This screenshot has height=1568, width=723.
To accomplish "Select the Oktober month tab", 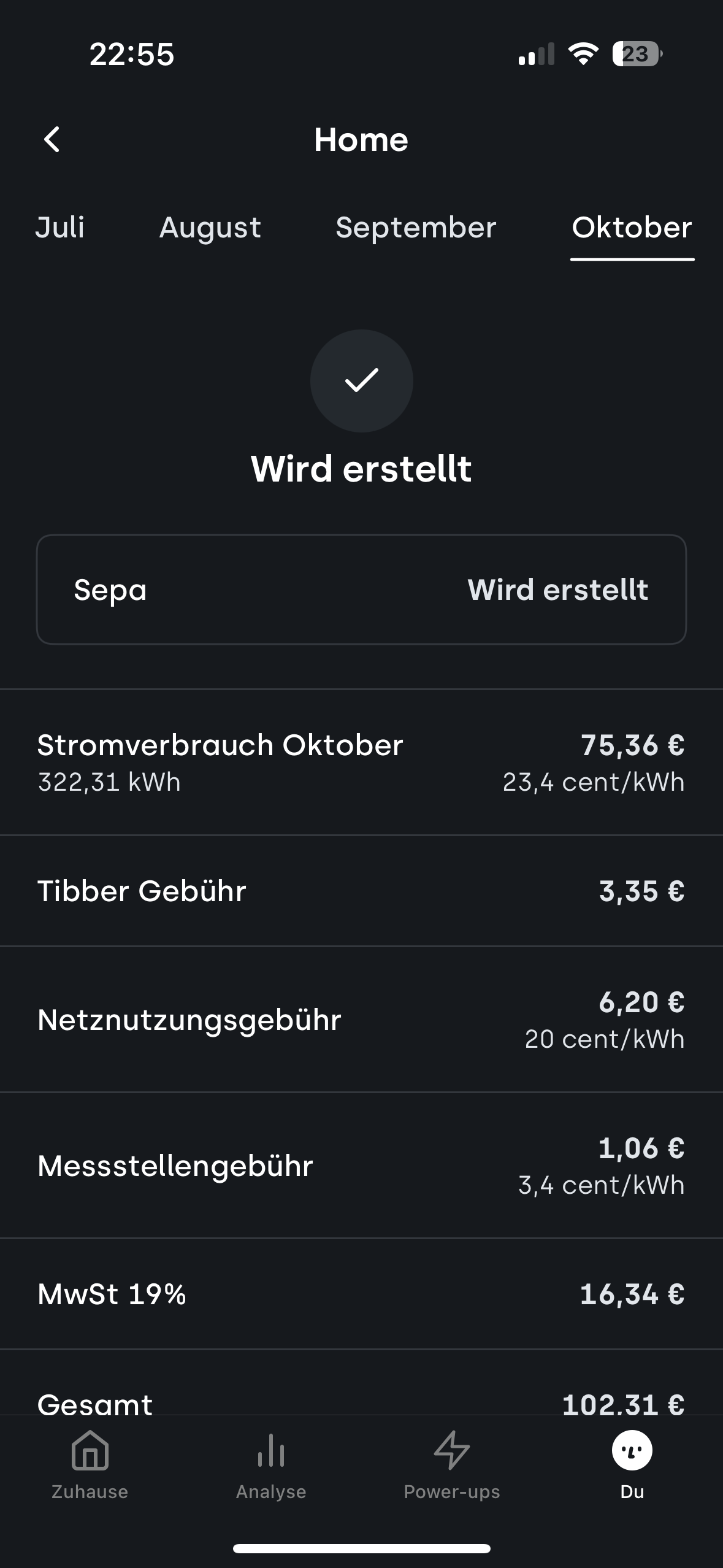I will [x=632, y=228].
